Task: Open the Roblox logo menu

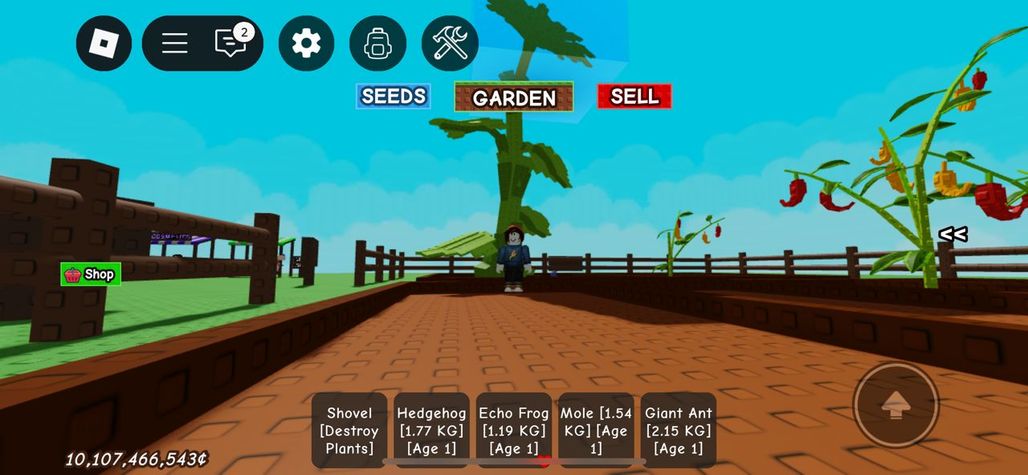Action: [104, 43]
